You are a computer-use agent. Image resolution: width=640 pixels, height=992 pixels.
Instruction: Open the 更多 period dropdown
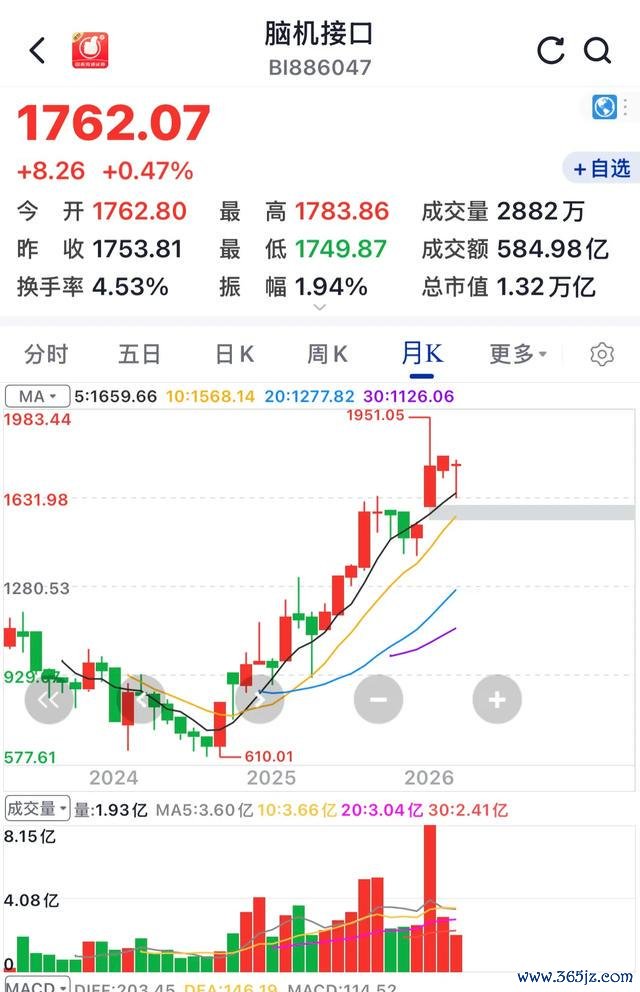point(518,354)
